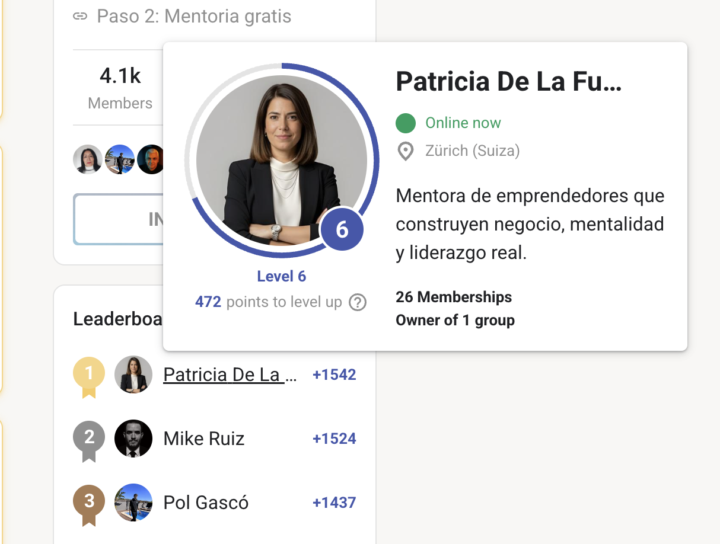Screen dimensions: 720x544
Task: Open Pol Gascó's leaderboard profile
Action: pos(205,502)
